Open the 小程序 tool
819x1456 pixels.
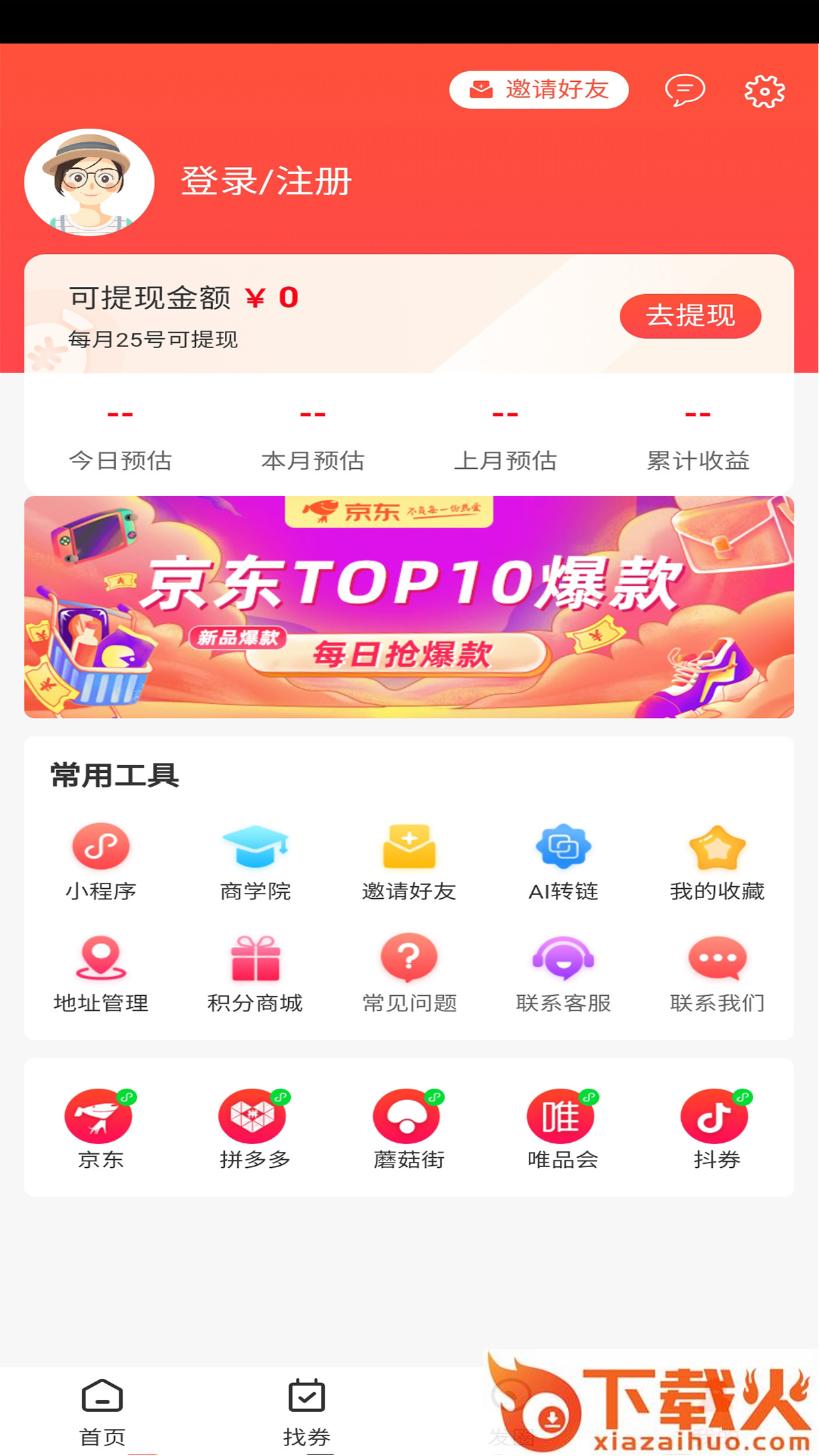tap(101, 861)
